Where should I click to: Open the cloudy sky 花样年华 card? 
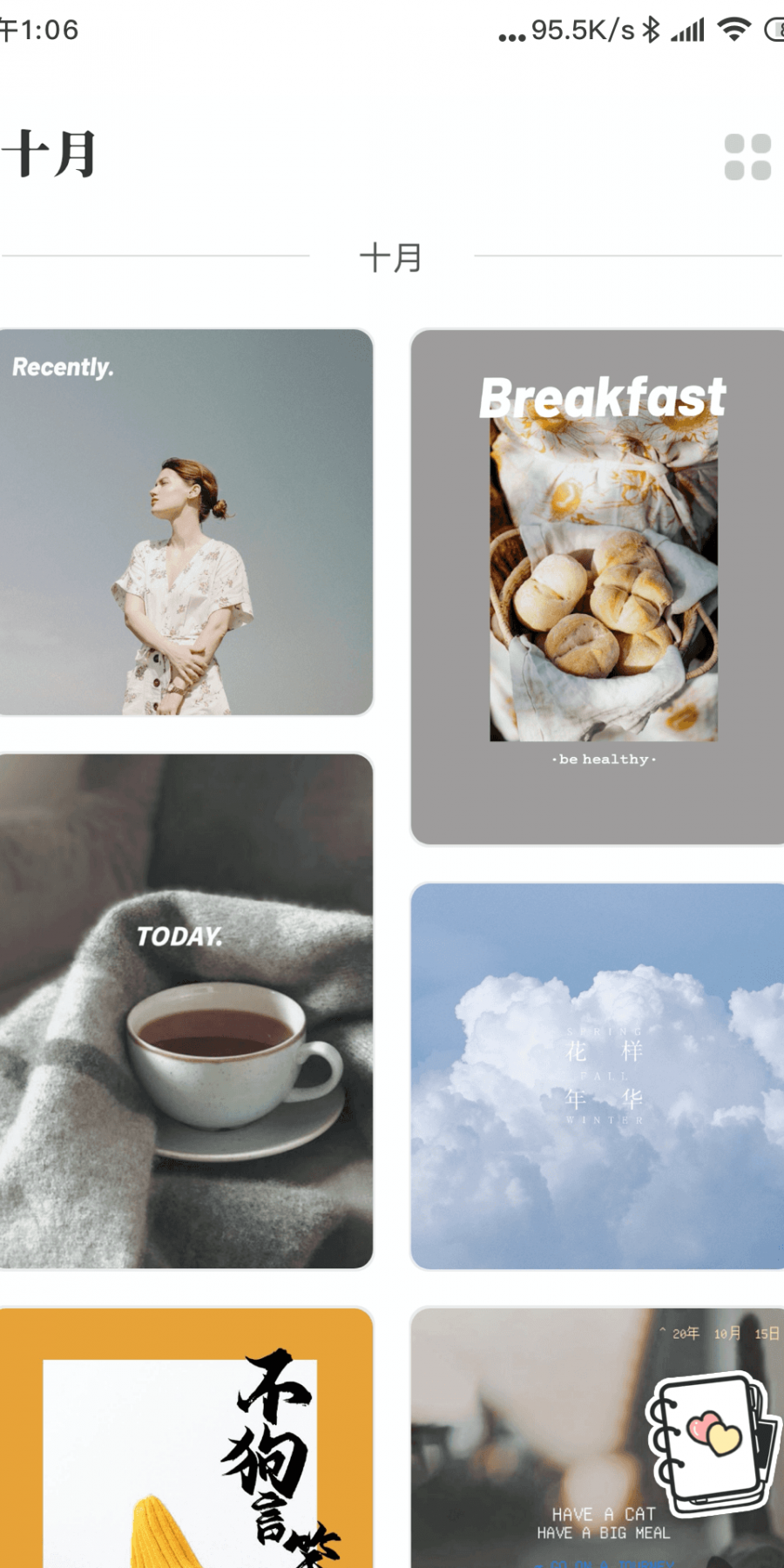[x=598, y=1076]
